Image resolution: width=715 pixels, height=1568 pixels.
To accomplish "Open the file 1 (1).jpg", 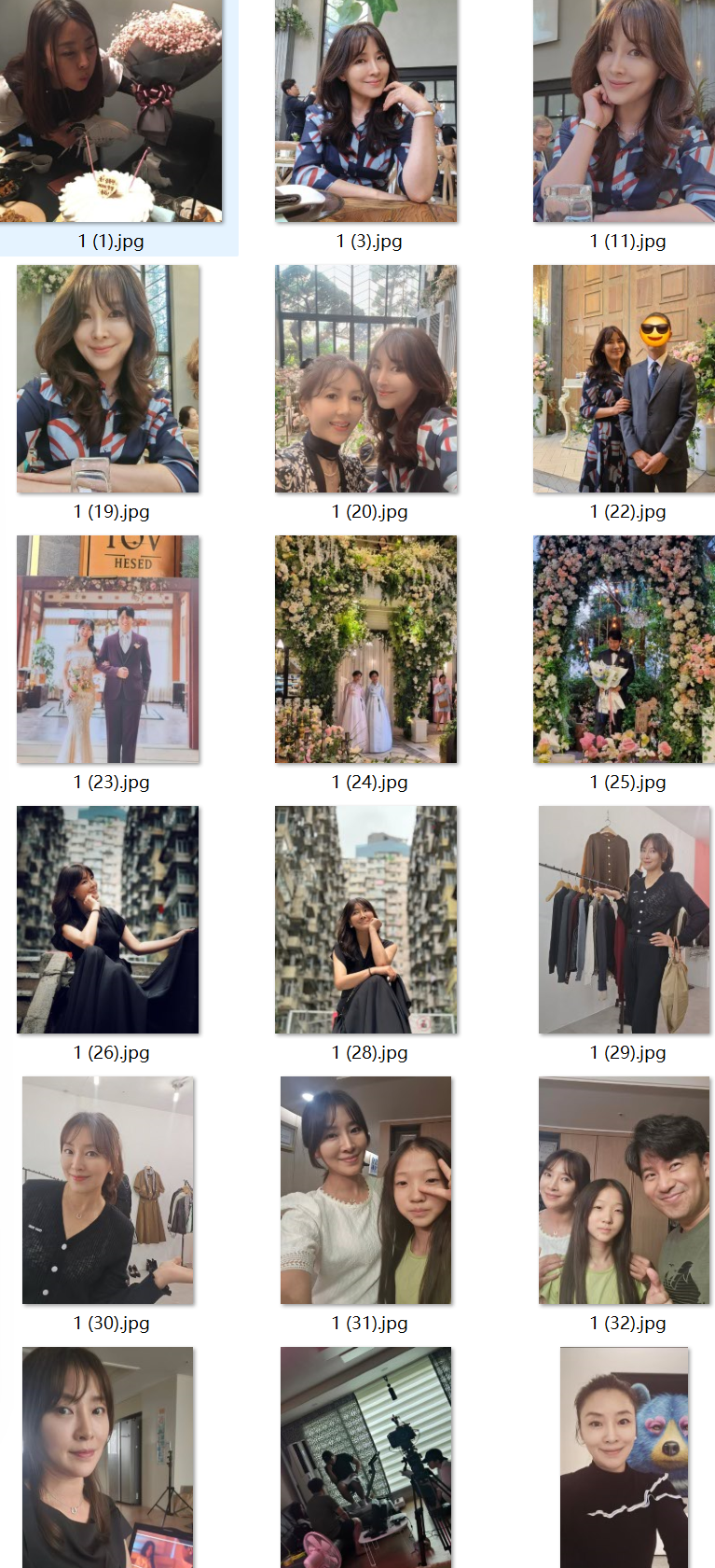I will tap(111, 110).
